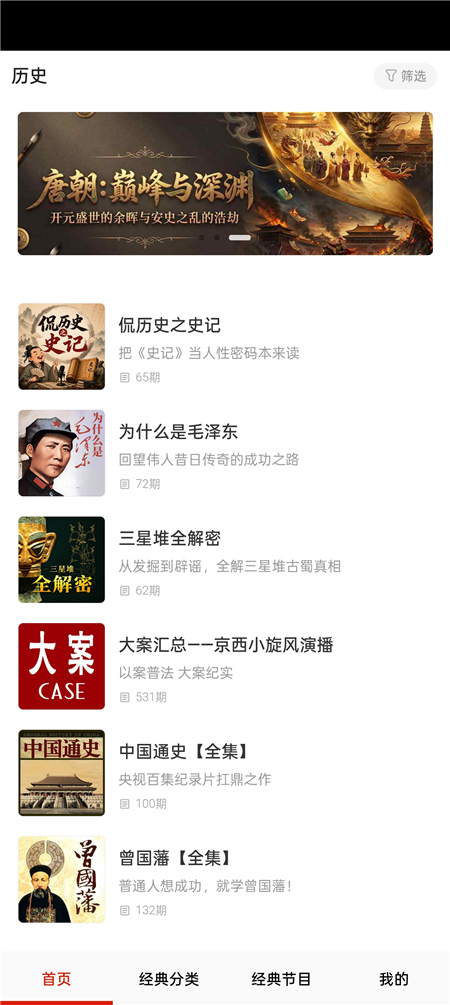
Task: Go to the 经典节目 tab
Action: [281, 979]
